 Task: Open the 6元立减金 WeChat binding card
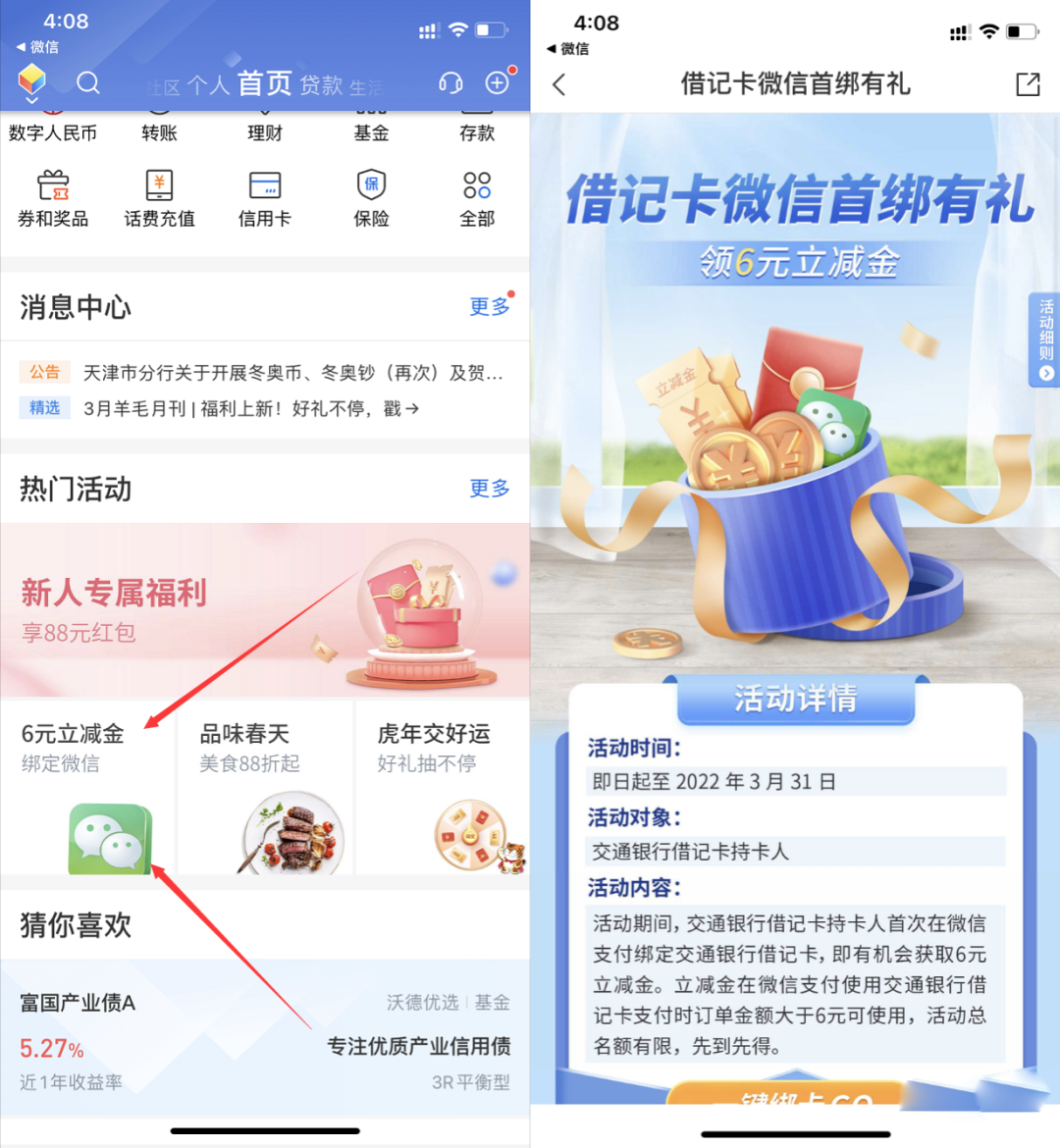click(88, 787)
